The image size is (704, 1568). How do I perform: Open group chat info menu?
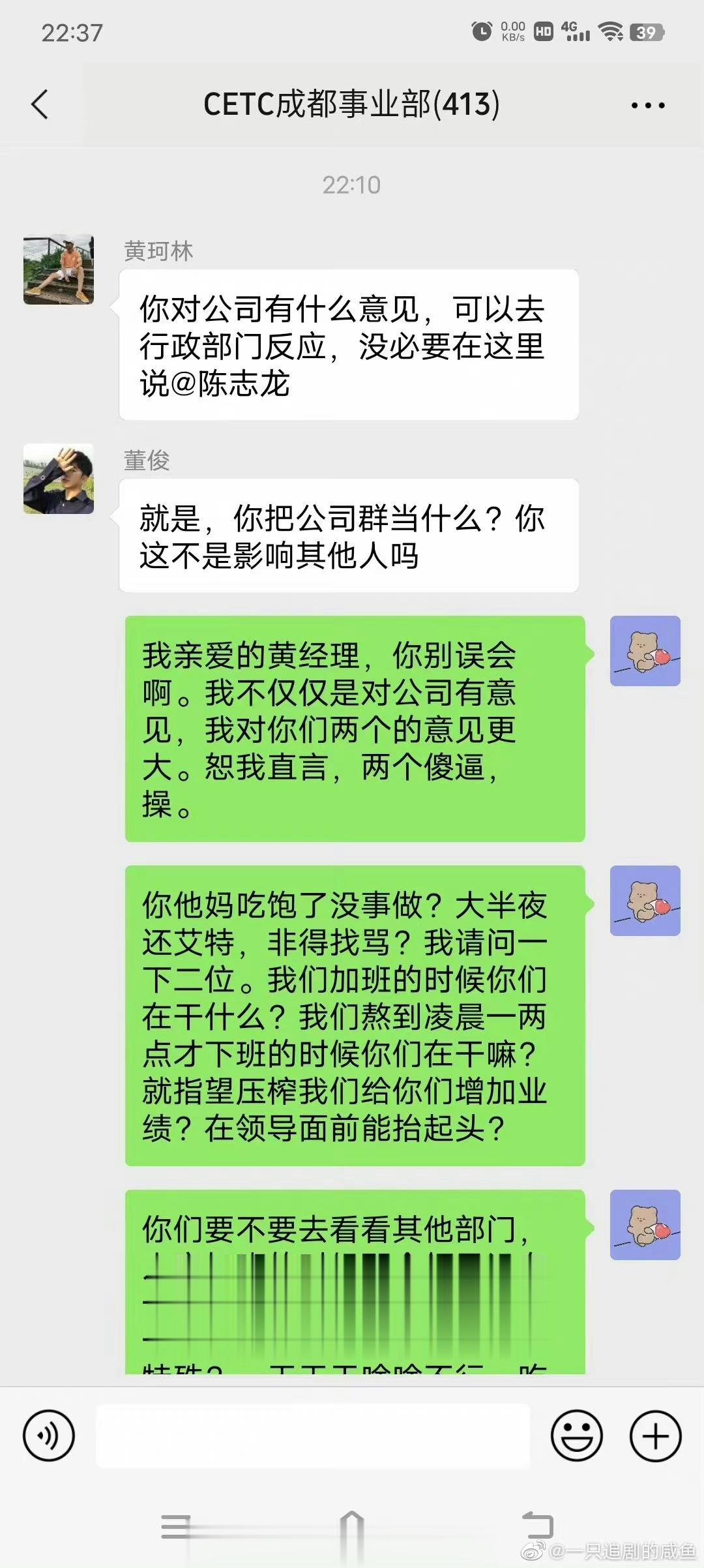point(648,105)
